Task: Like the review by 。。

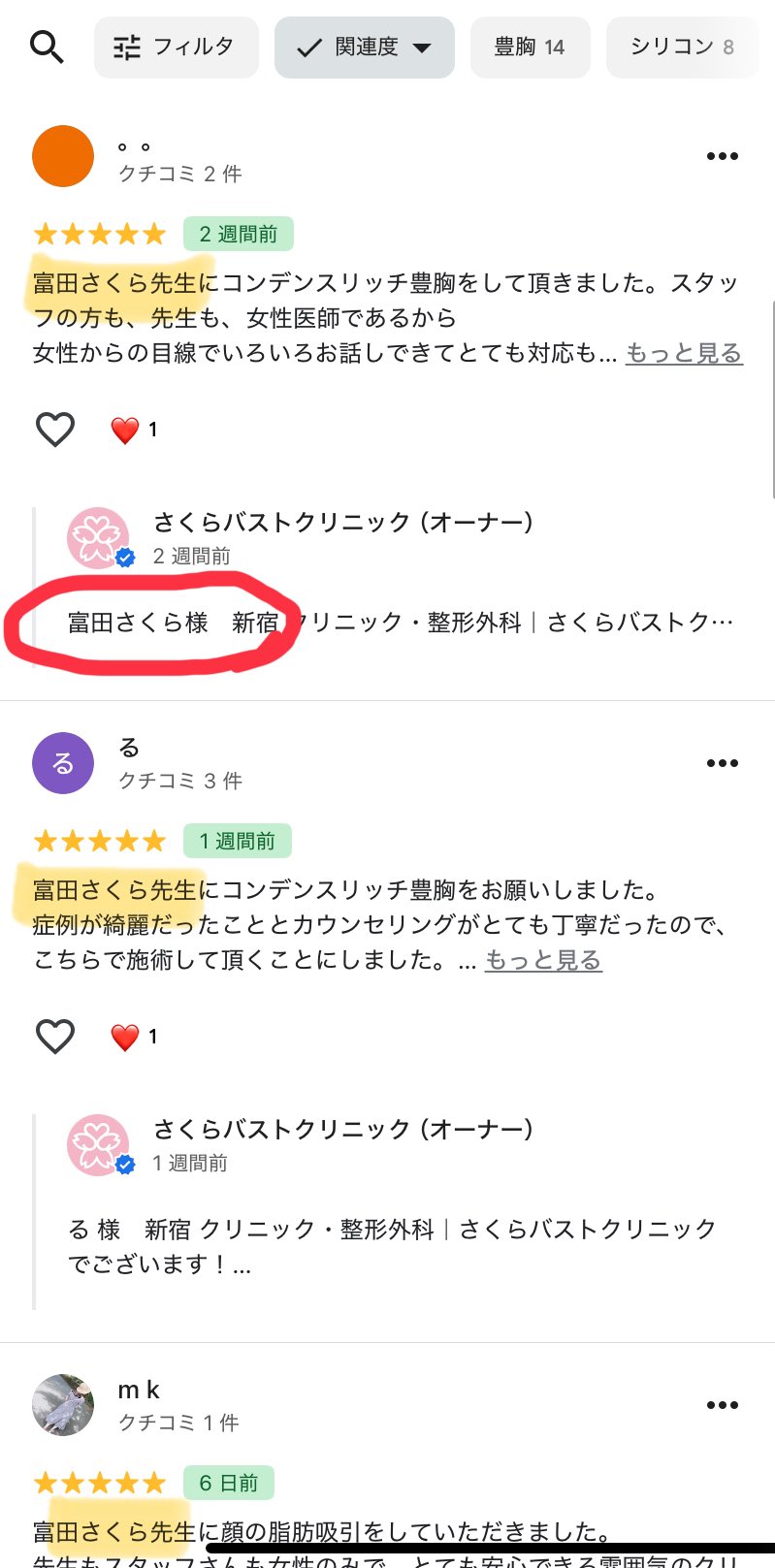Action: (x=55, y=429)
